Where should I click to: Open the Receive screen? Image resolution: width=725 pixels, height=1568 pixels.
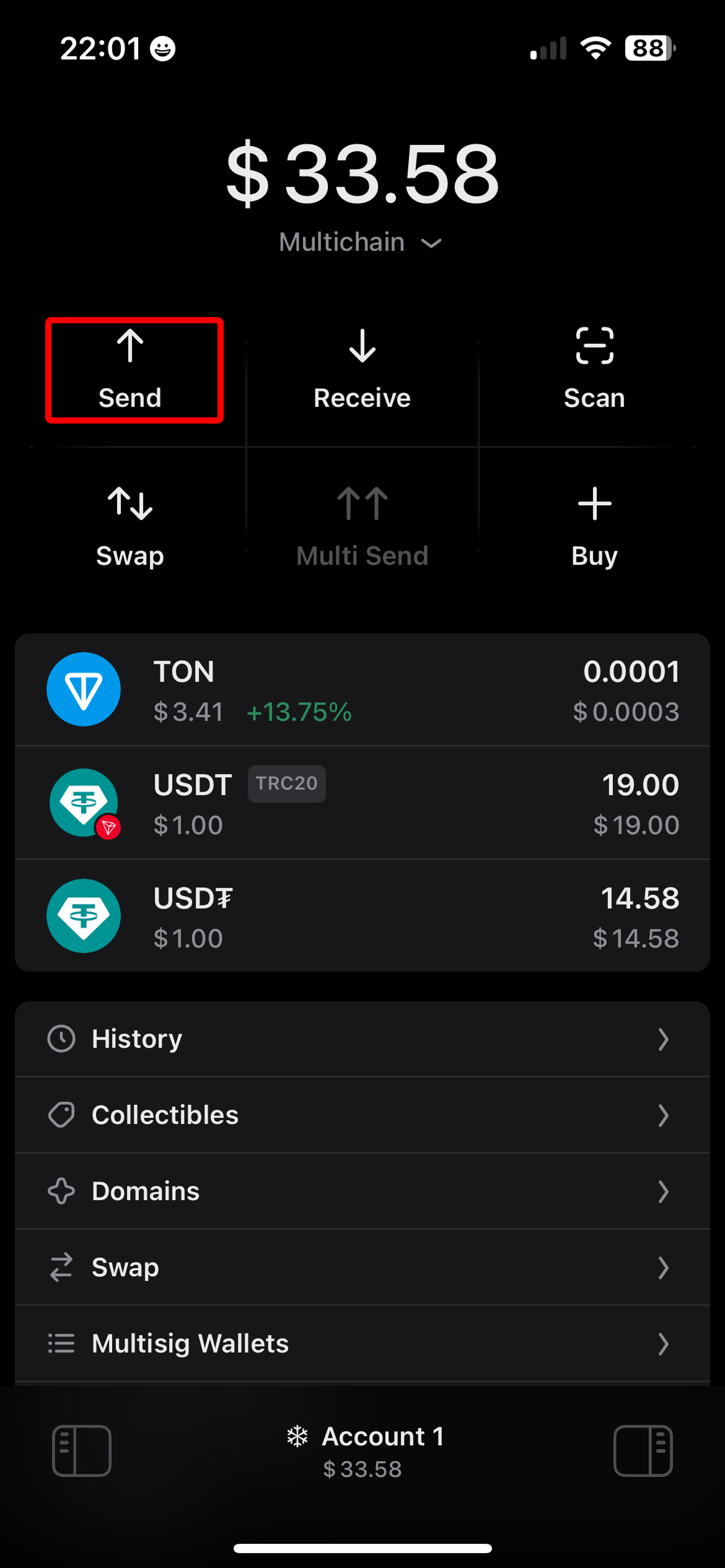tap(362, 370)
